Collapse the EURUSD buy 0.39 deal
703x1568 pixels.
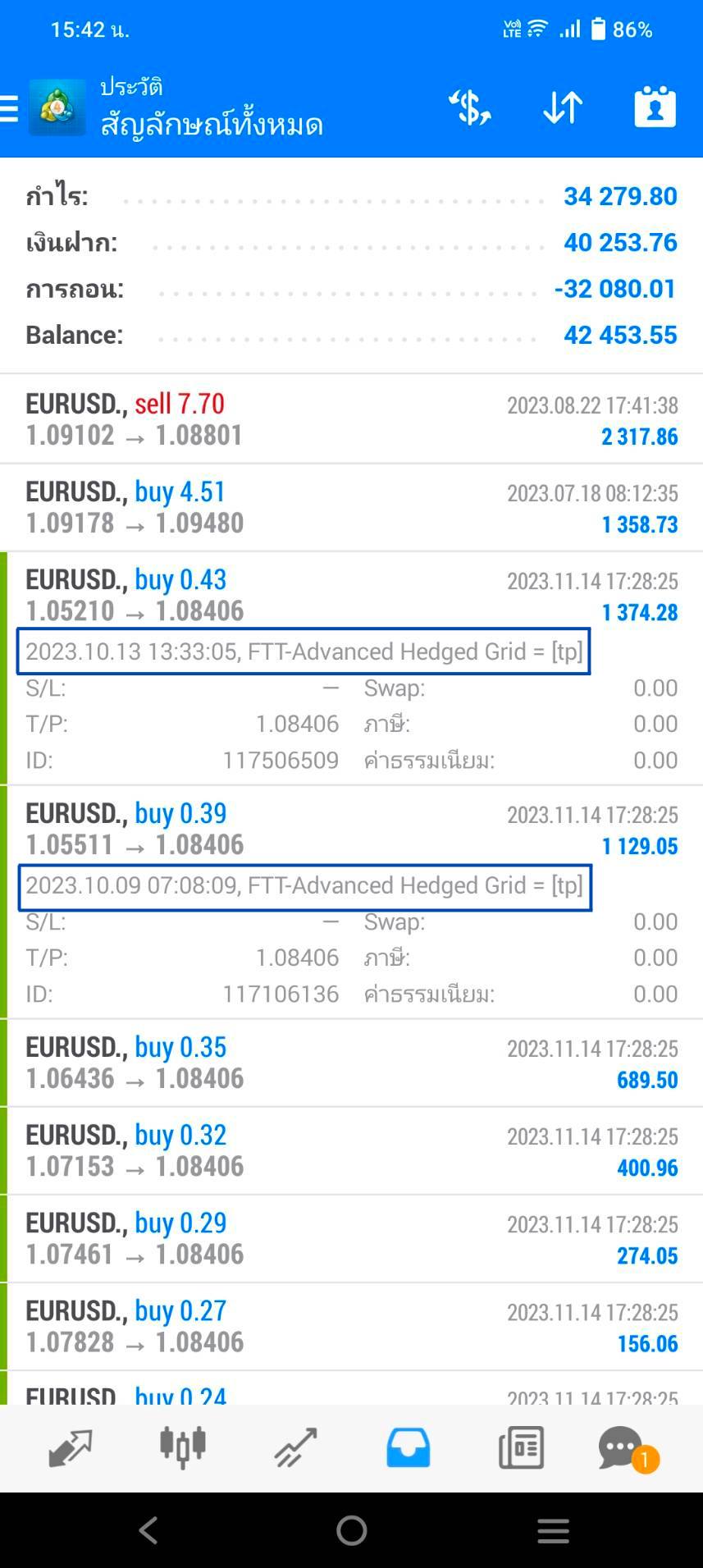(351, 903)
